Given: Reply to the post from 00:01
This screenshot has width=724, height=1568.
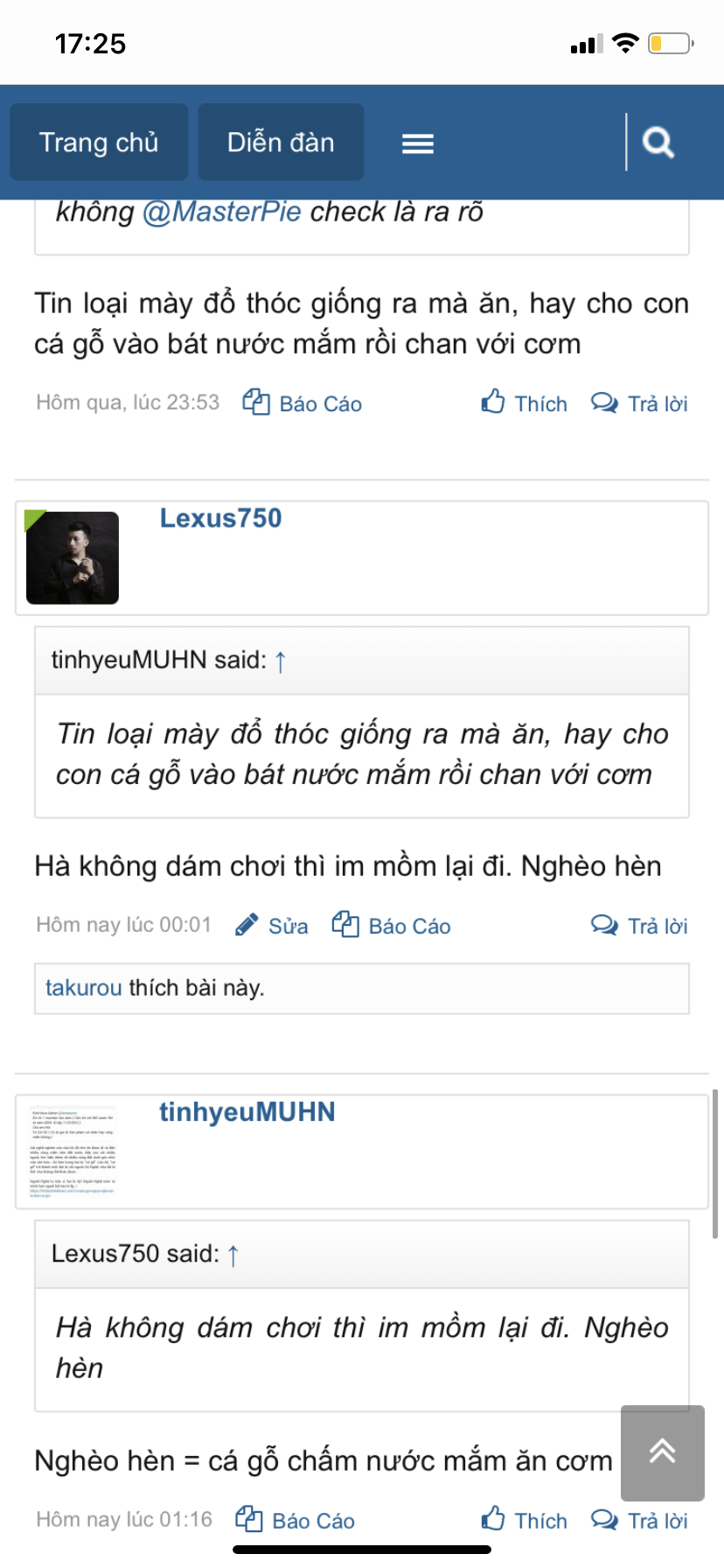Looking at the screenshot, I should pos(640,926).
